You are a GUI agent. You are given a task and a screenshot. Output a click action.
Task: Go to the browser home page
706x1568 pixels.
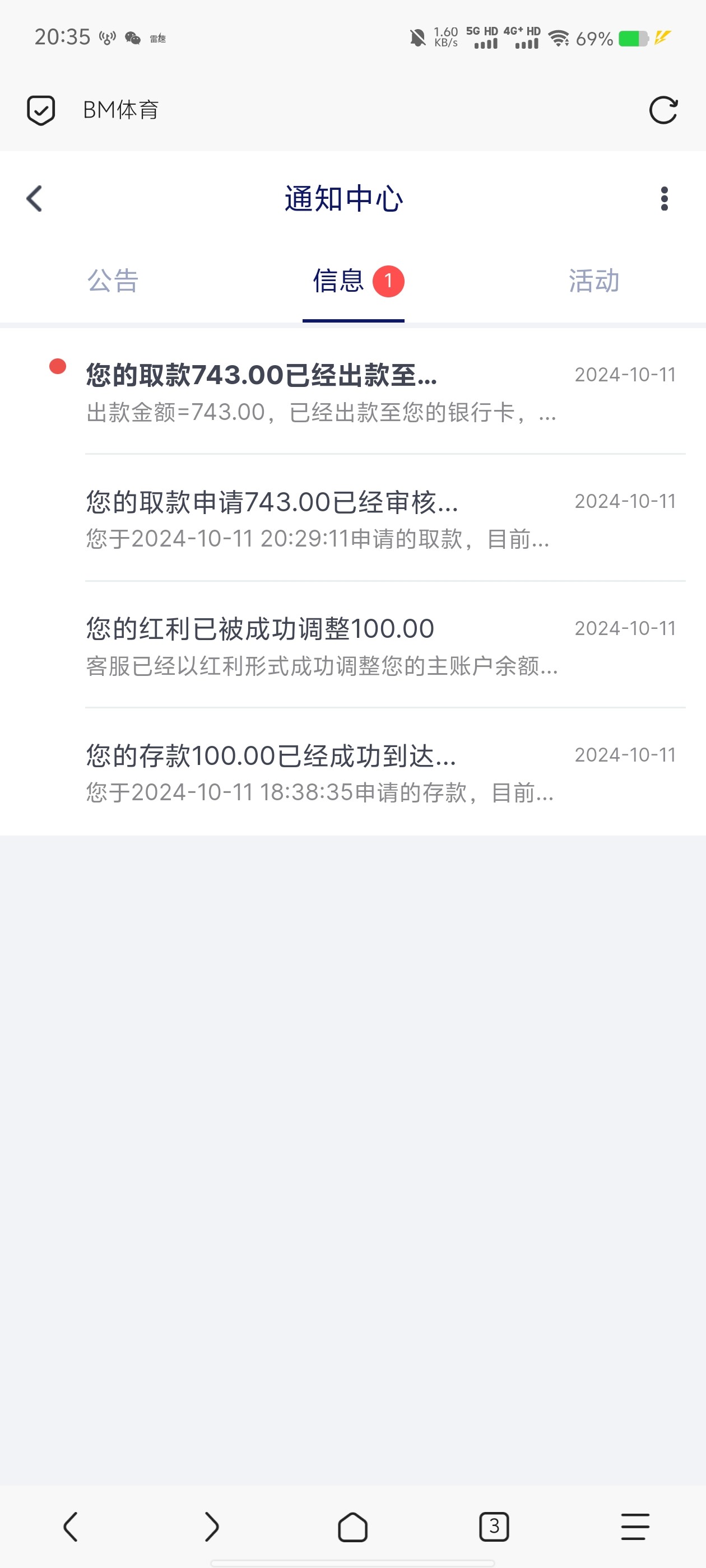[x=352, y=1527]
